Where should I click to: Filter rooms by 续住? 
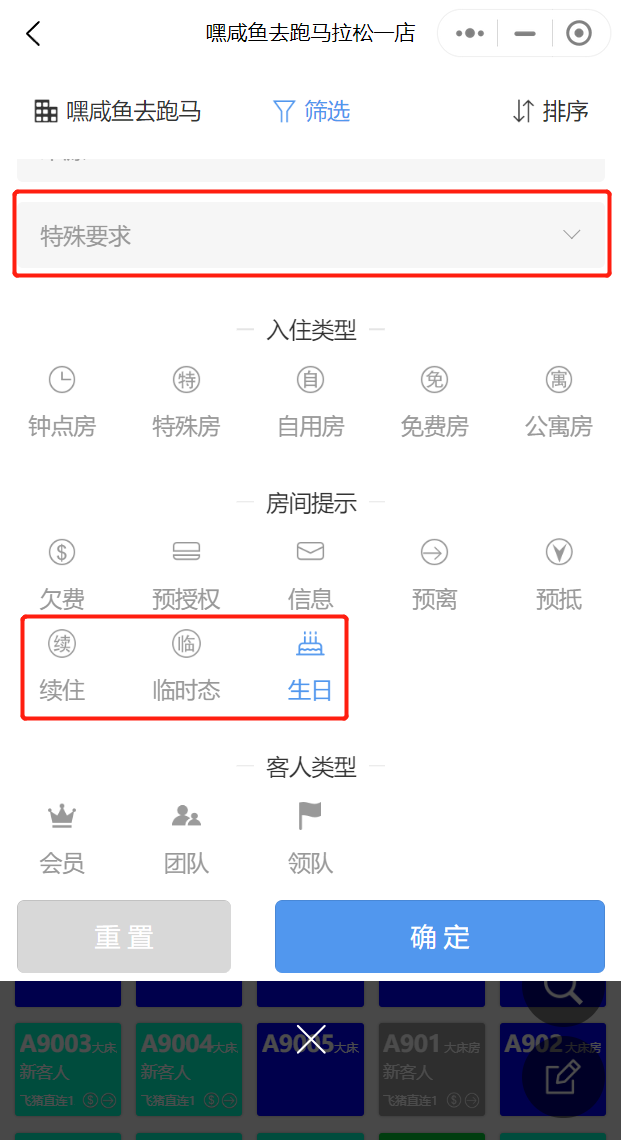[62, 666]
